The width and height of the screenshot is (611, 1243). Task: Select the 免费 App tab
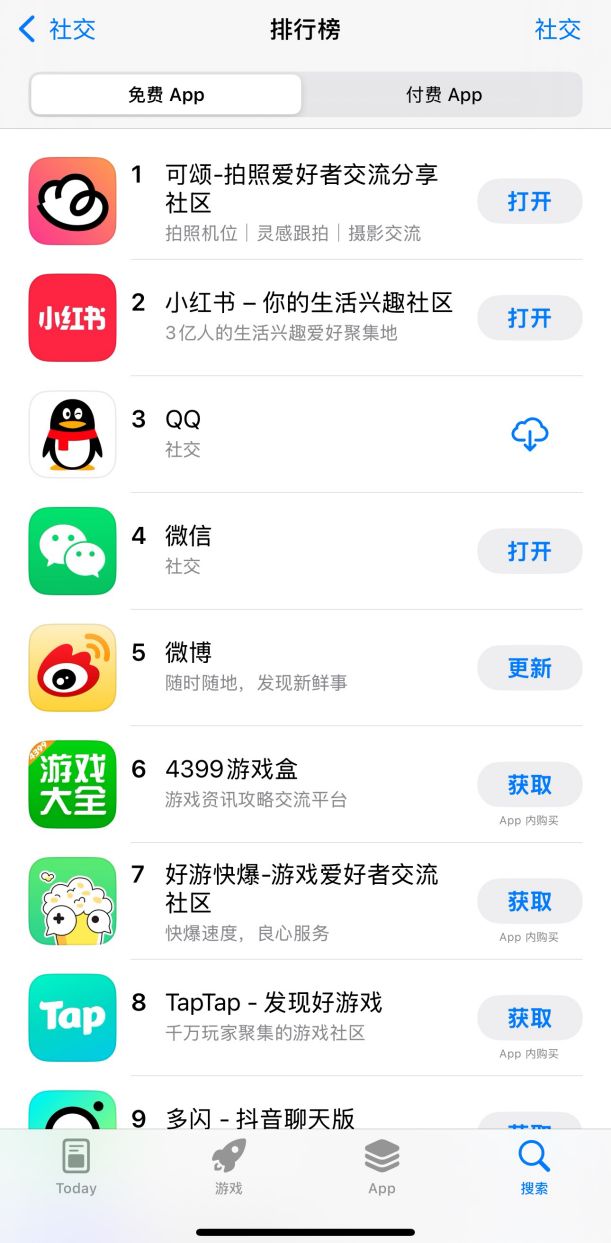tap(166, 95)
